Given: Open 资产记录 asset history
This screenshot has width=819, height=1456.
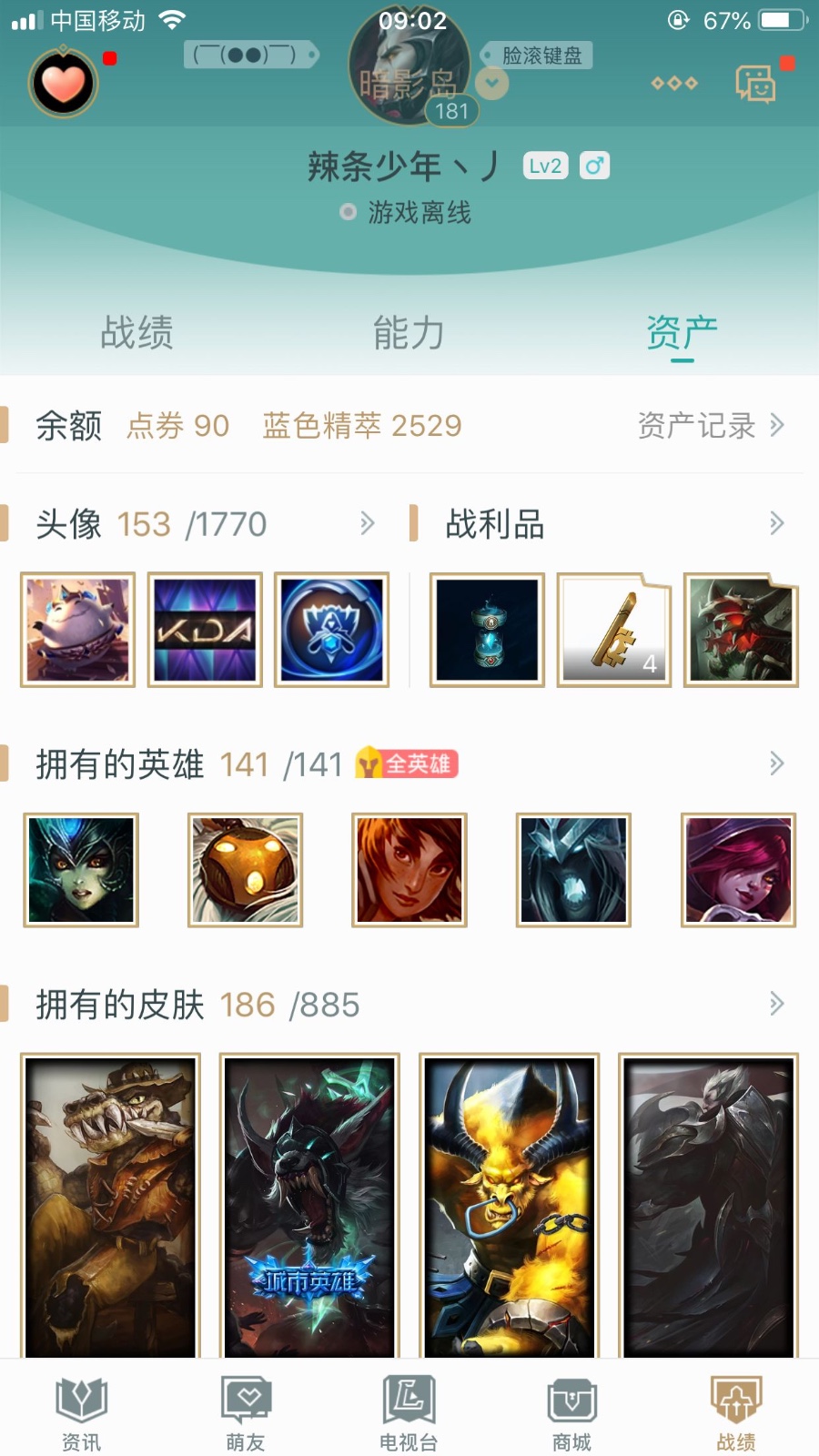Looking at the screenshot, I should (712, 425).
